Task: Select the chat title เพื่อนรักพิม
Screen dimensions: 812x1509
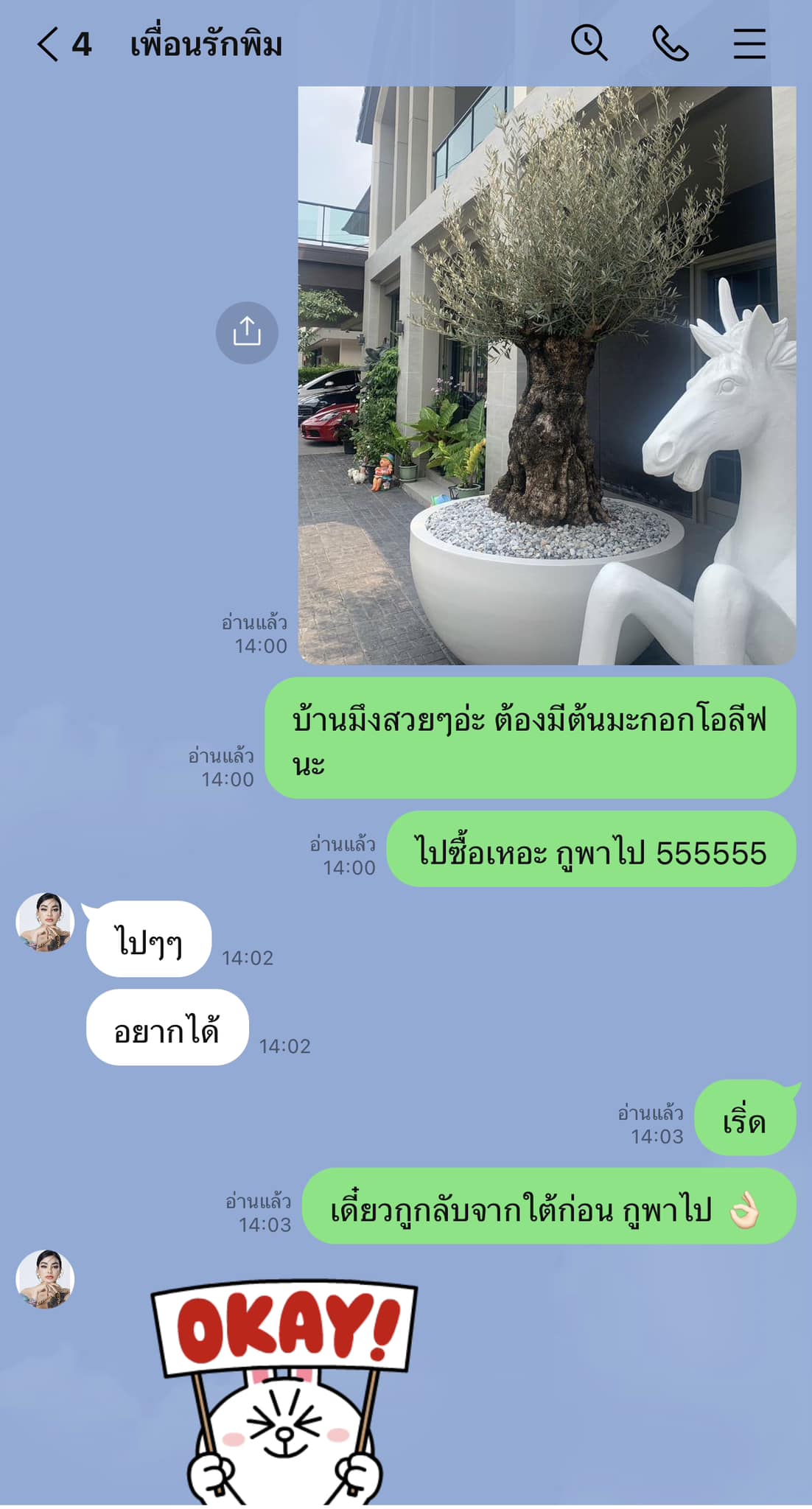Action: pyautogui.click(x=206, y=45)
